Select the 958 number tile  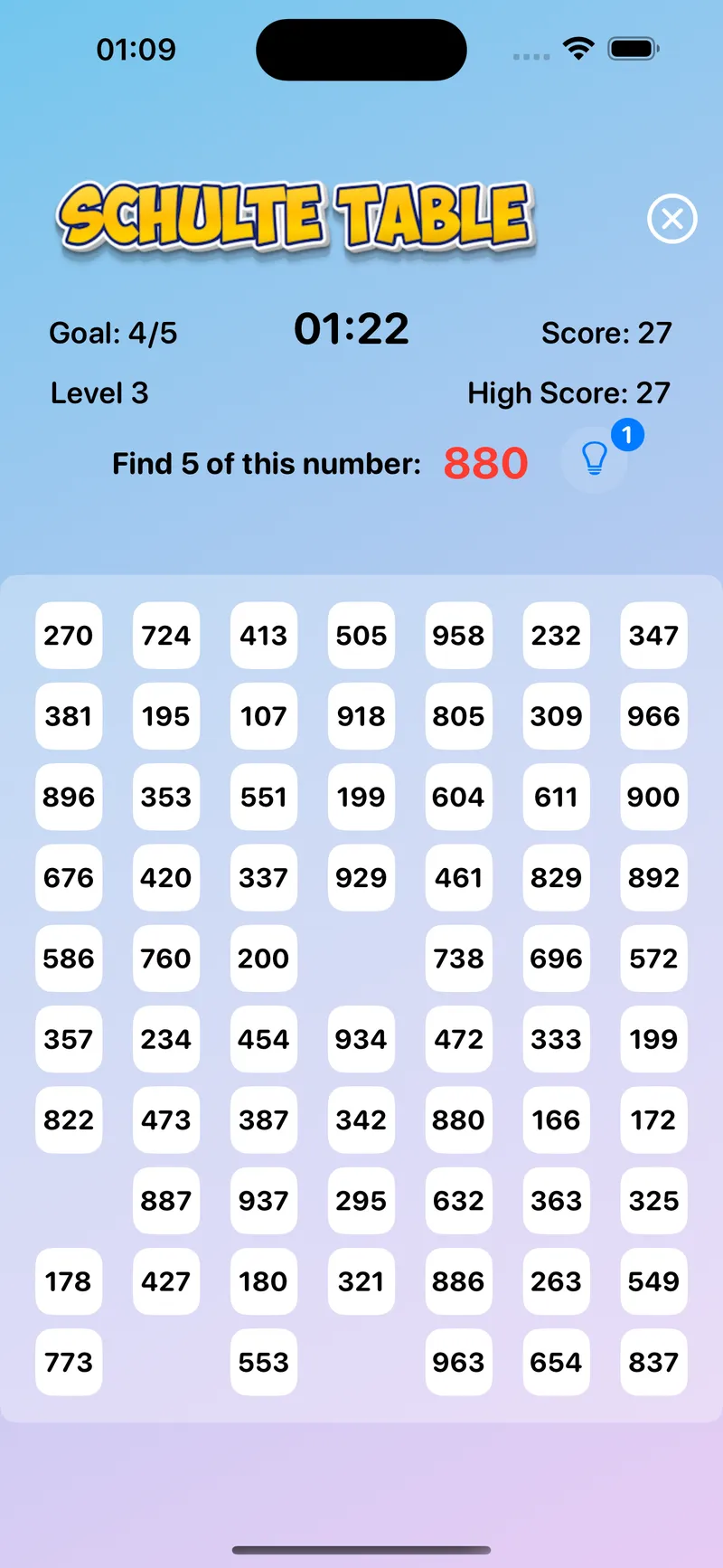458,636
